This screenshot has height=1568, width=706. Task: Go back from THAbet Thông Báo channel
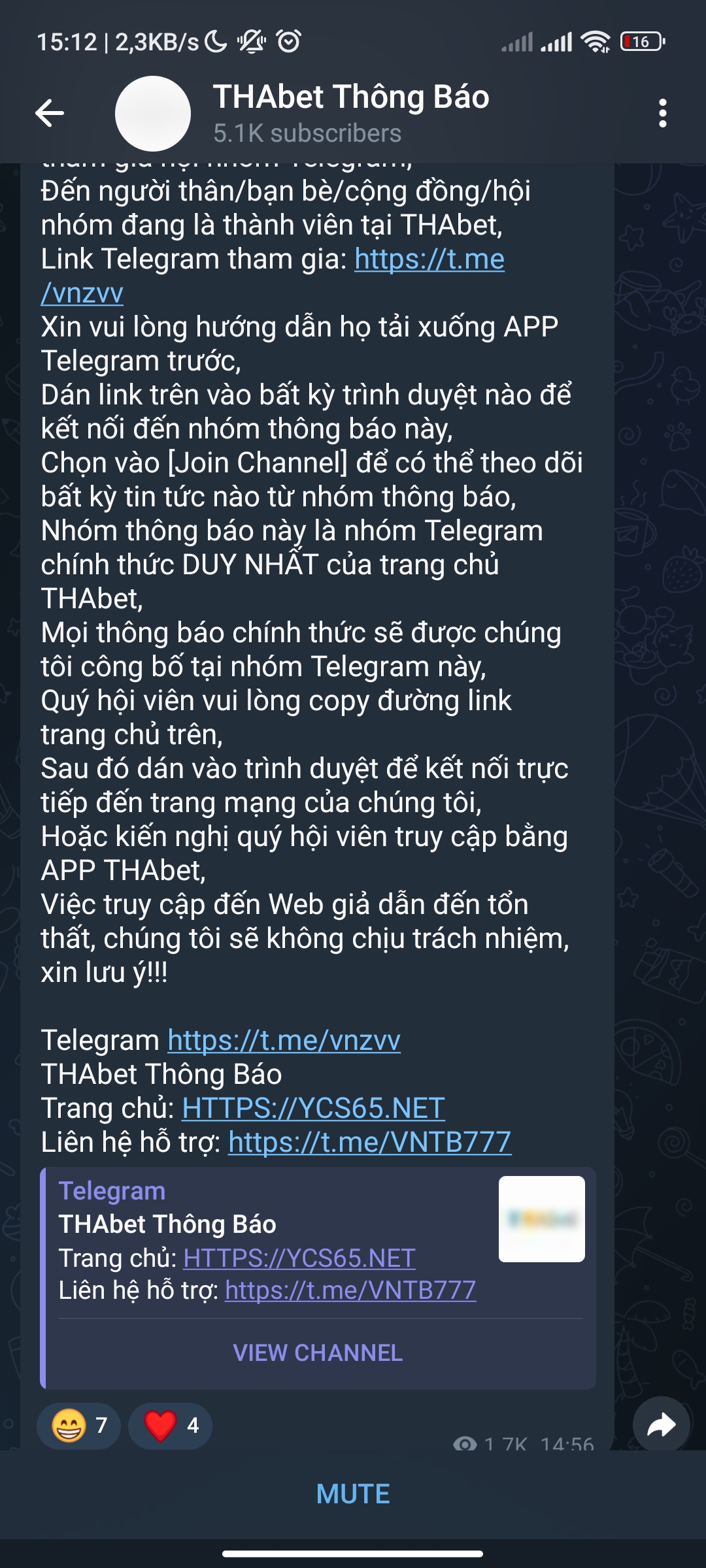click(50, 113)
